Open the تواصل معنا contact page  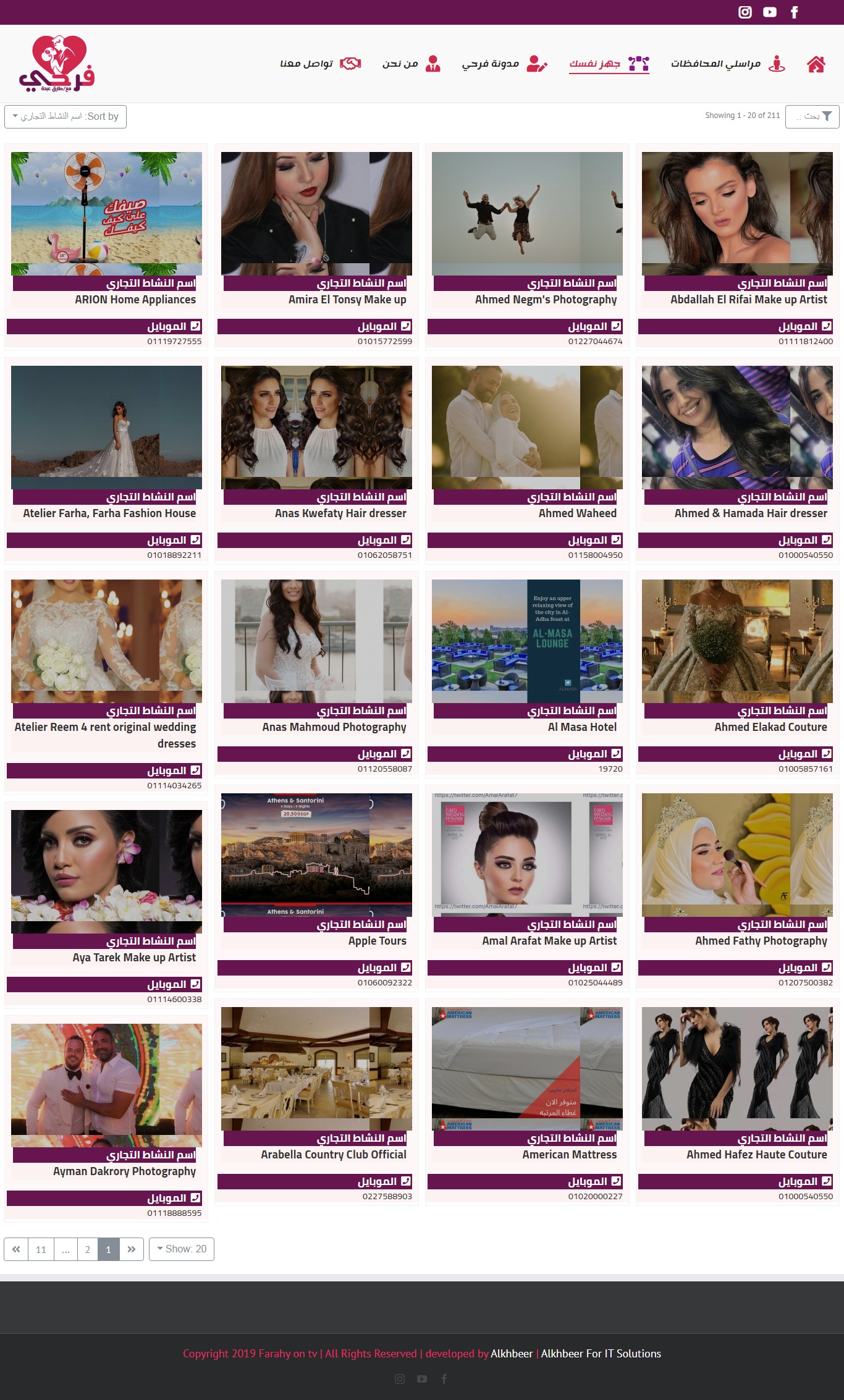320,64
